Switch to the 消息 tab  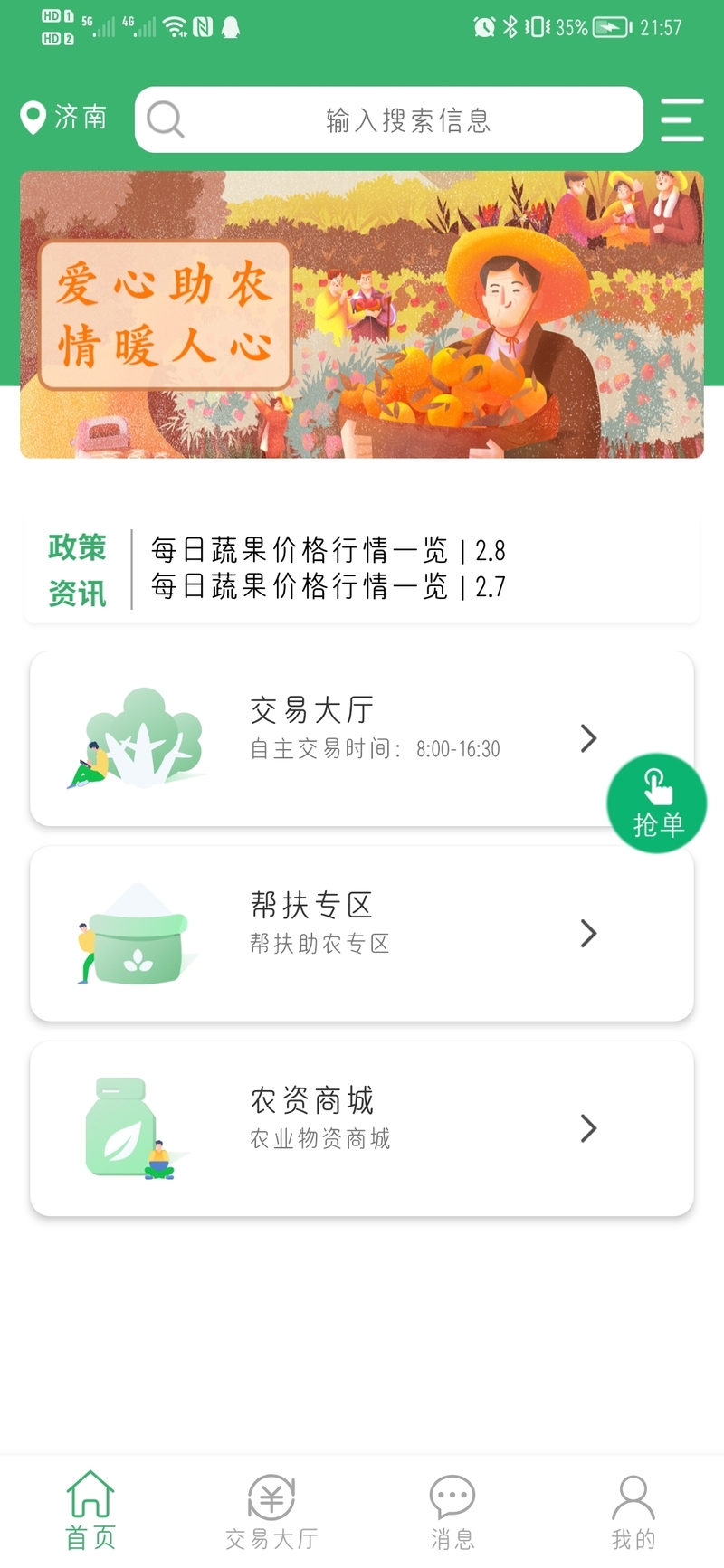(452, 1509)
